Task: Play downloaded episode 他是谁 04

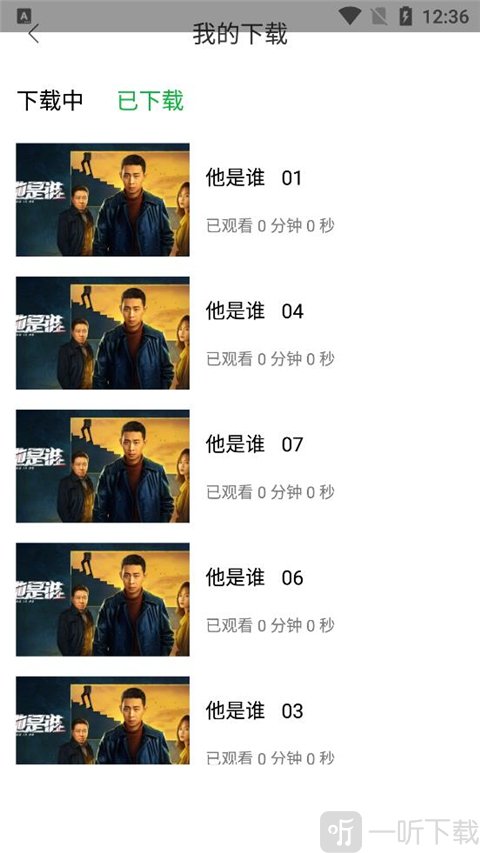Action: (x=240, y=333)
